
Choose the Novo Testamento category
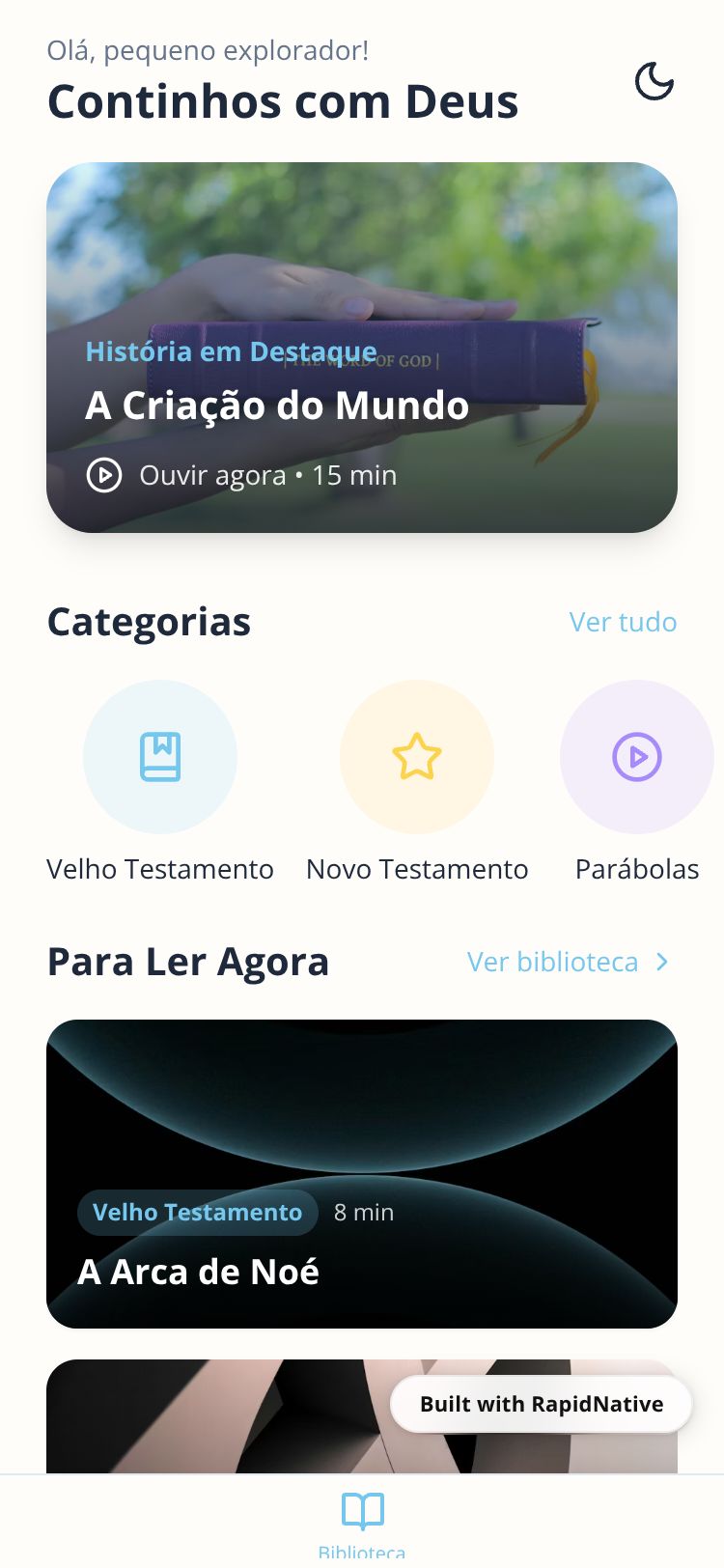click(x=417, y=757)
